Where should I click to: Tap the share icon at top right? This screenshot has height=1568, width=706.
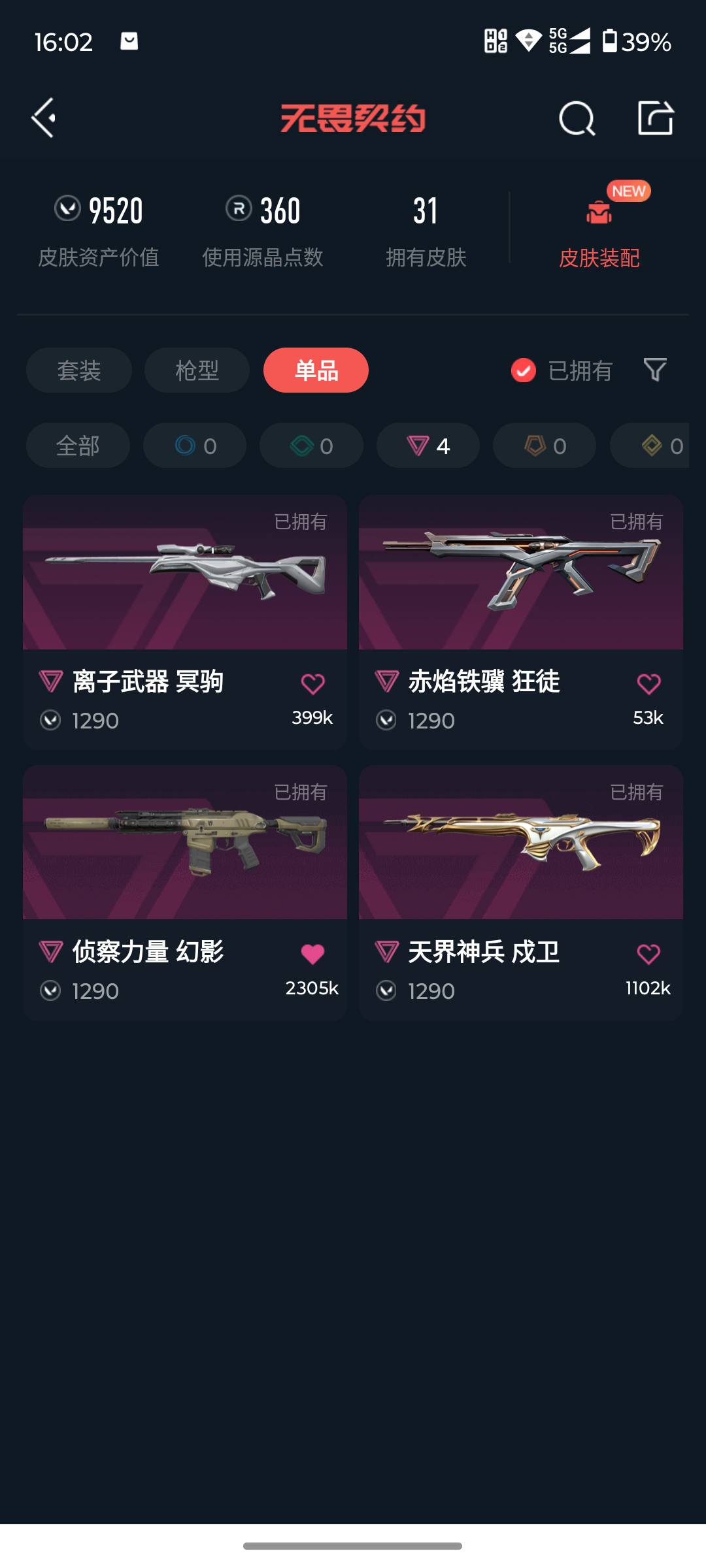pos(656,118)
